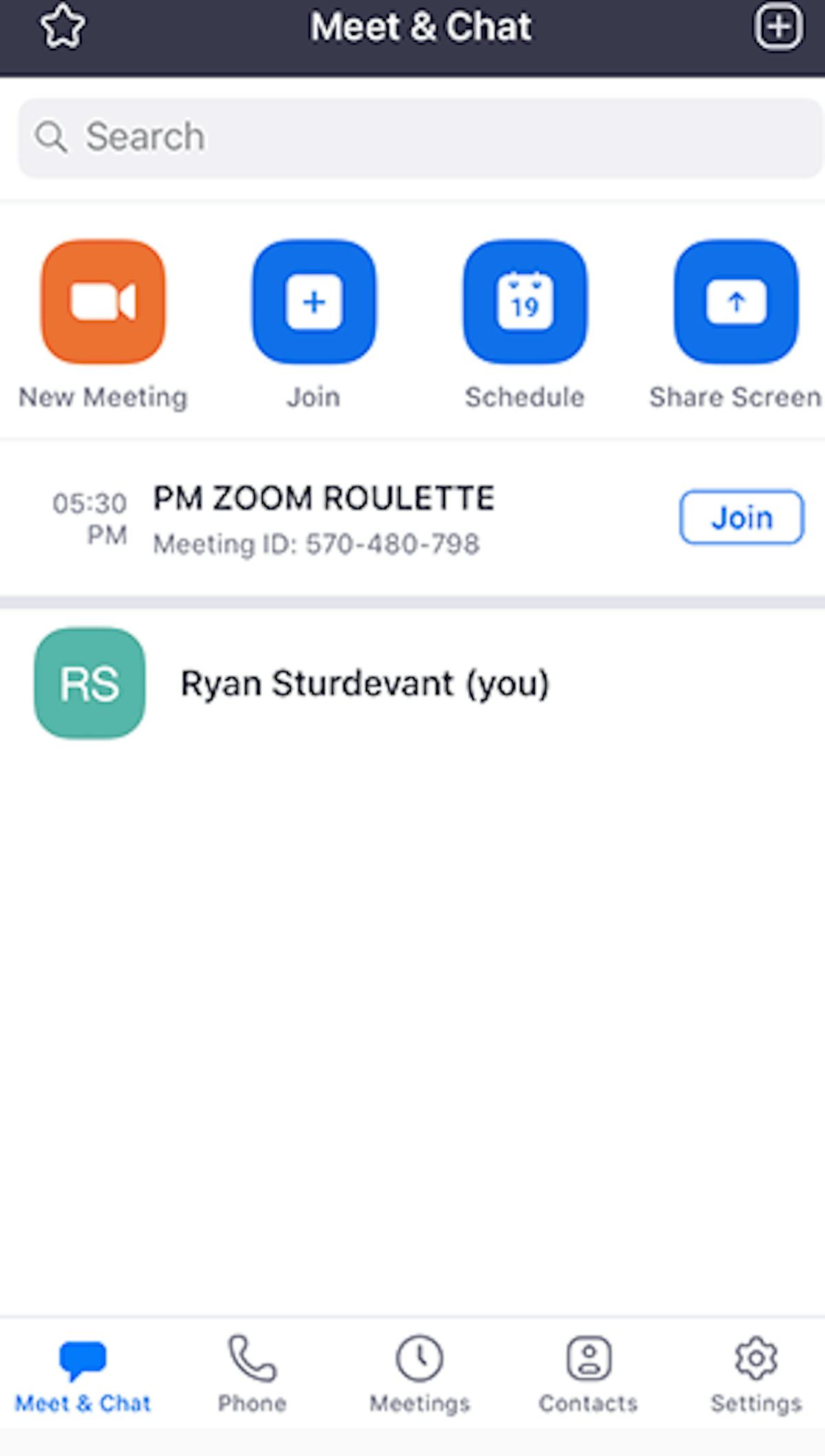Tap Share Screen
Viewport: 825px width, 1456px height.
pos(736,302)
